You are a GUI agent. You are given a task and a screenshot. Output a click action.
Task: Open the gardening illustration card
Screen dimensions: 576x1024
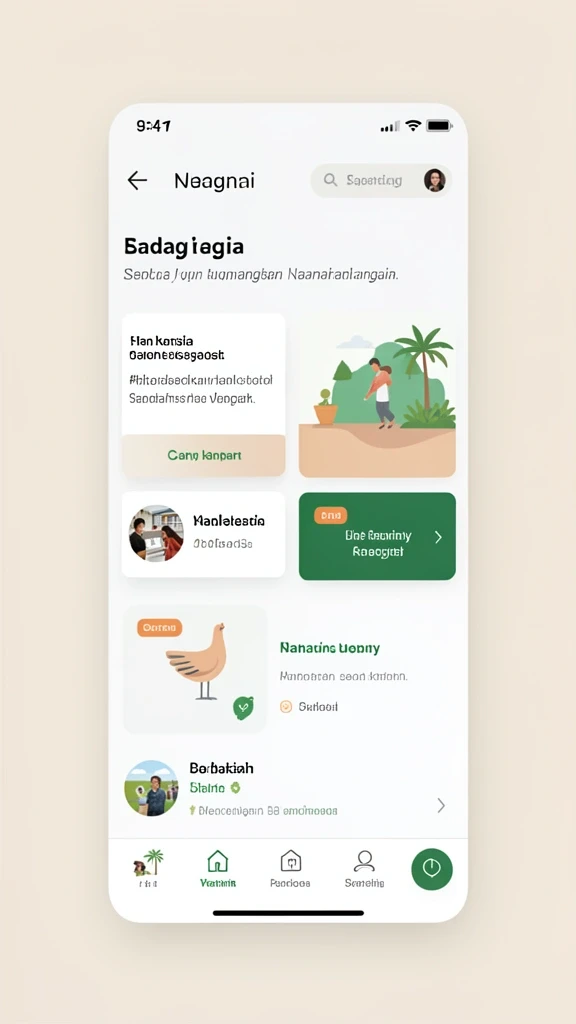(377, 396)
